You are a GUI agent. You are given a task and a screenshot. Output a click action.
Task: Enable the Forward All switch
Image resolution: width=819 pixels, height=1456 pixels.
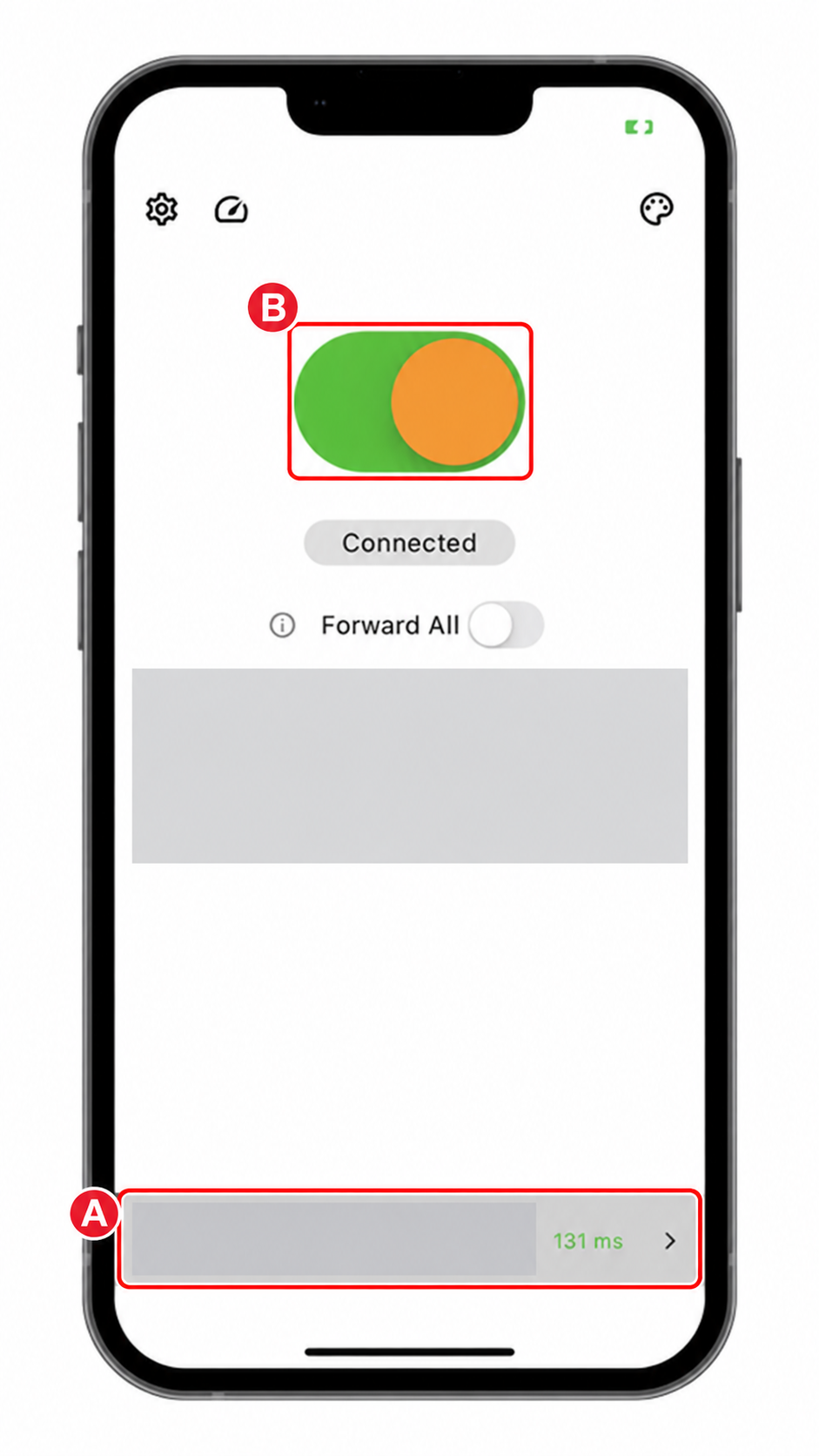tap(507, 625)
